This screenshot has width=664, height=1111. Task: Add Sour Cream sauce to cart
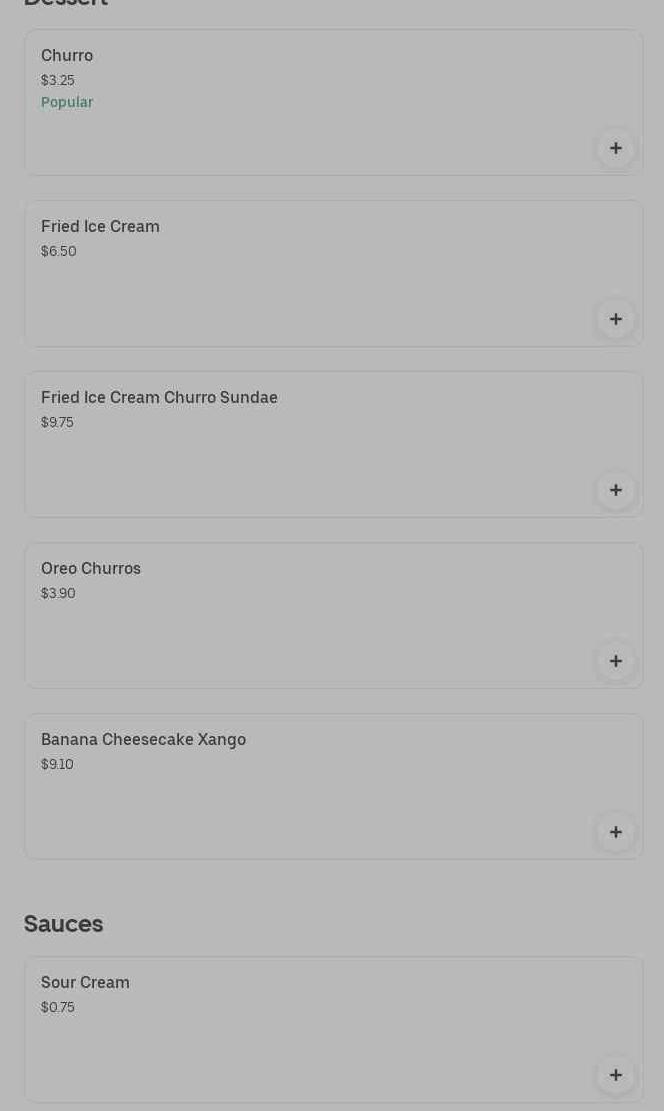point(615,1075)
